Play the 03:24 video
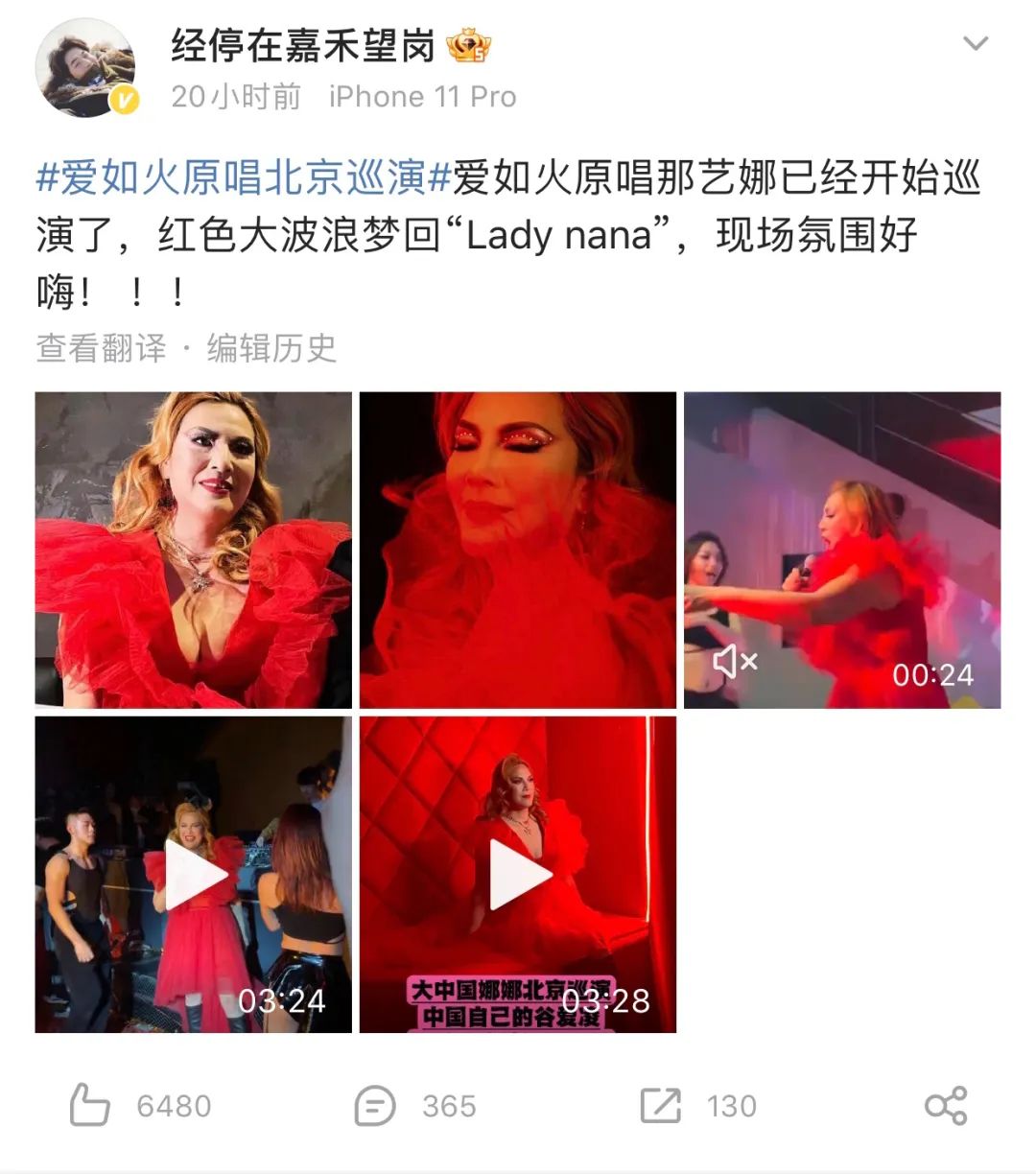This screenshot has height=1174, width=1036. click(194, 874)
